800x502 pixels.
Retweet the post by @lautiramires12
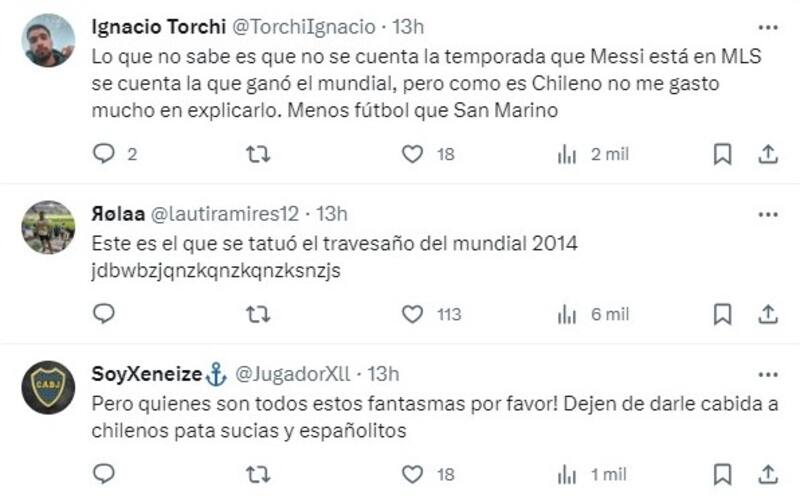pyautogui.click(x=257, y=314)
